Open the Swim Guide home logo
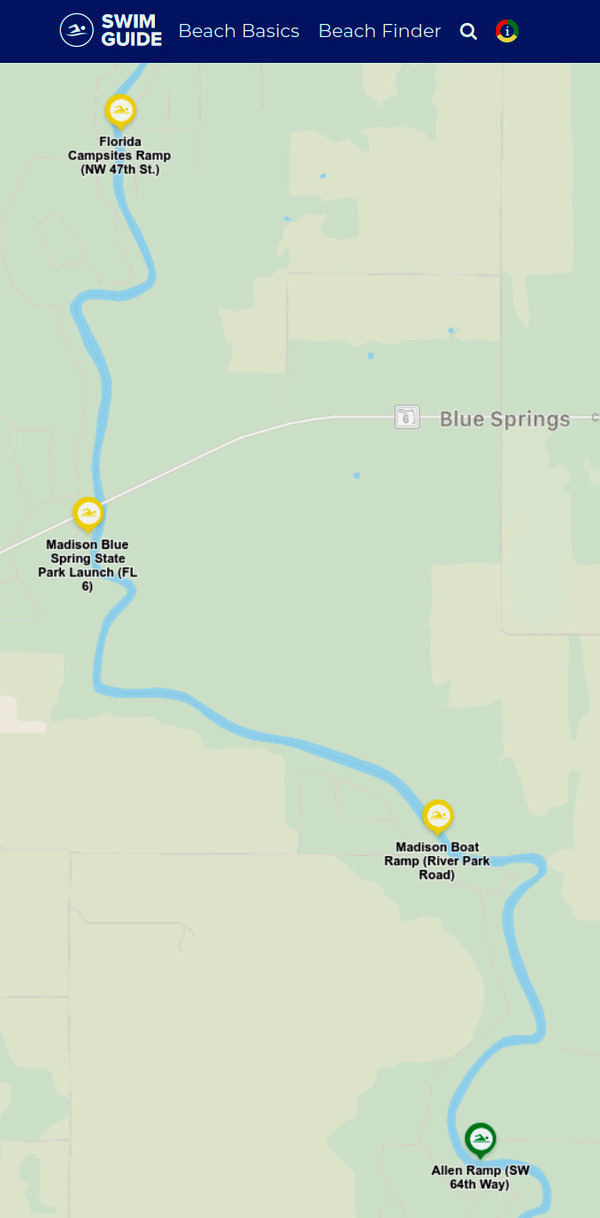Screen dimensions: 600x1218 click(110, 31)
